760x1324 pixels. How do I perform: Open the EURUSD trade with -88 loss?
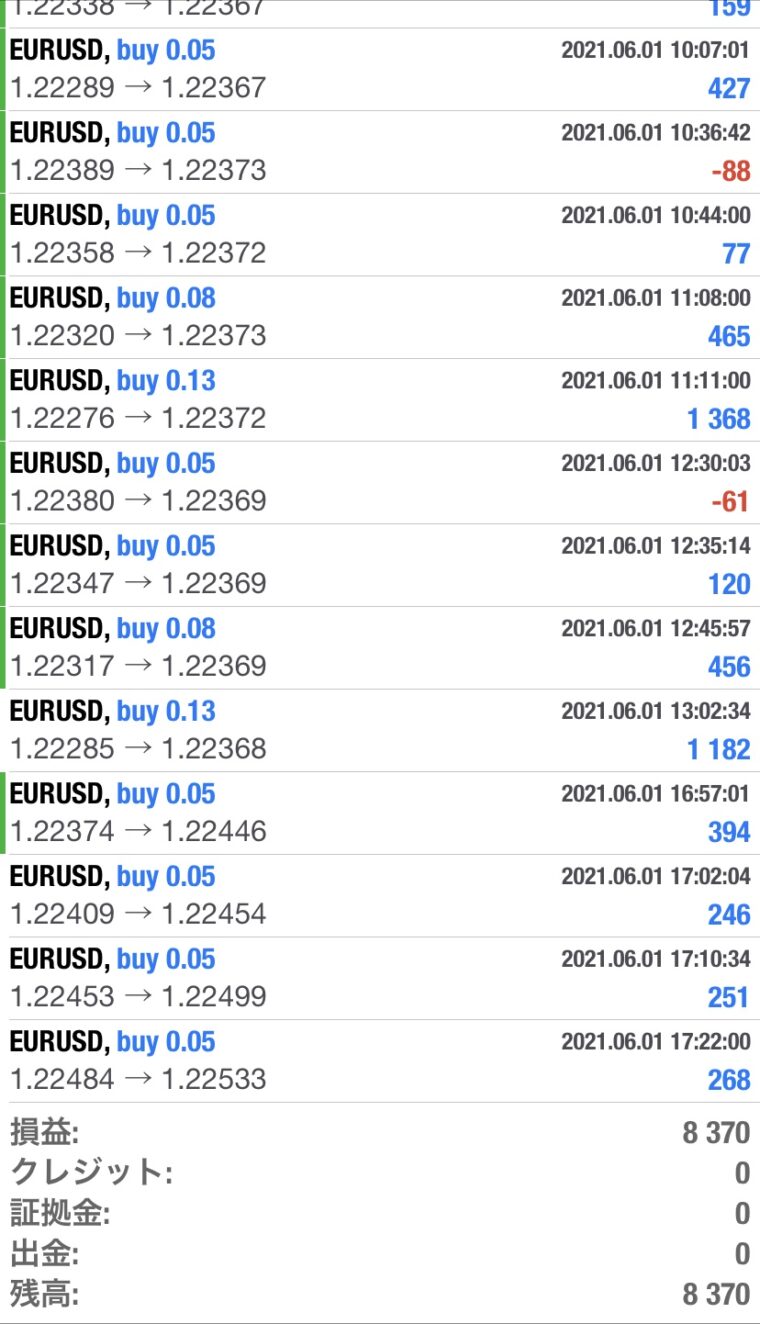380,152
